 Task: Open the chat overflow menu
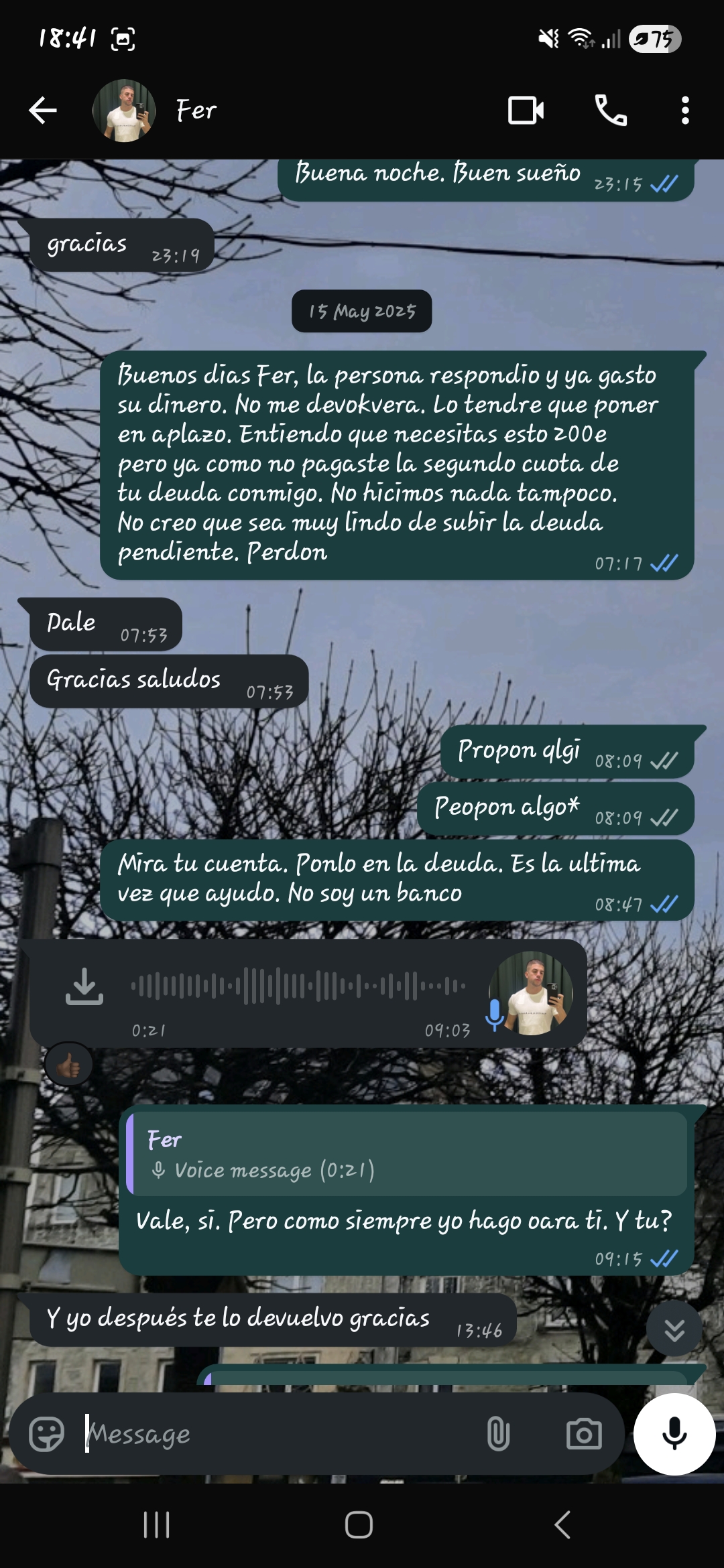pyautogui.click(x=684, y=111)
